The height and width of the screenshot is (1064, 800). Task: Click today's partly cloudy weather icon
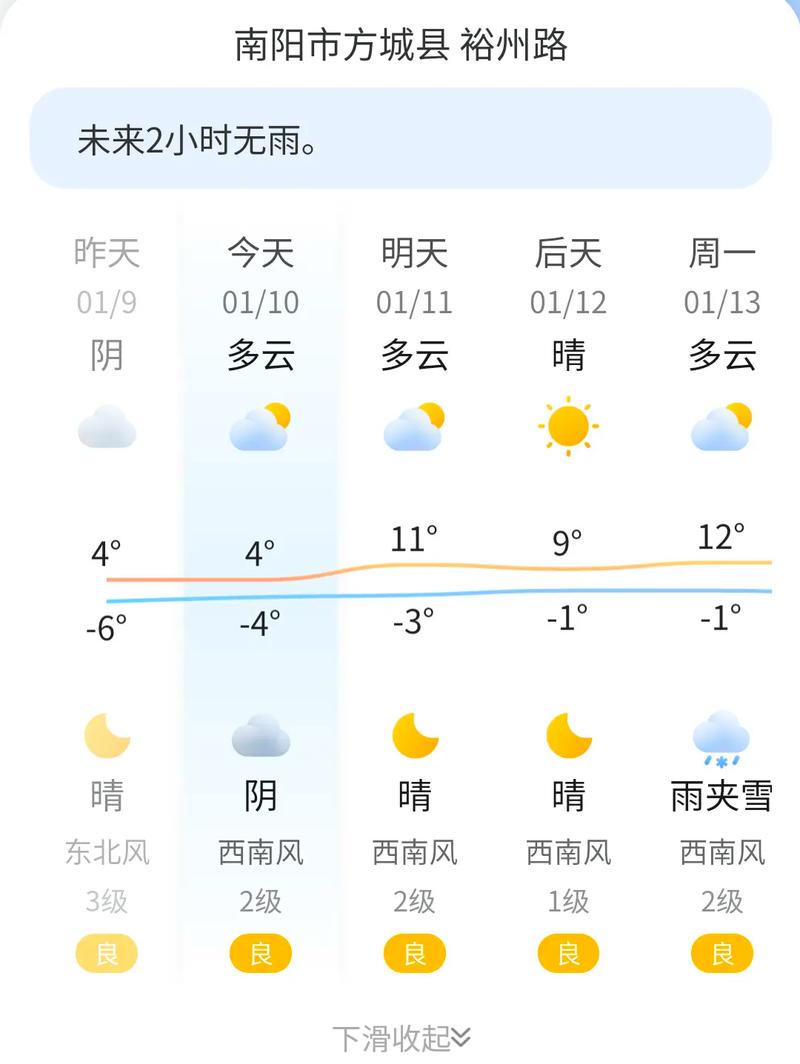pyautogui.click(x=260, y=426)
